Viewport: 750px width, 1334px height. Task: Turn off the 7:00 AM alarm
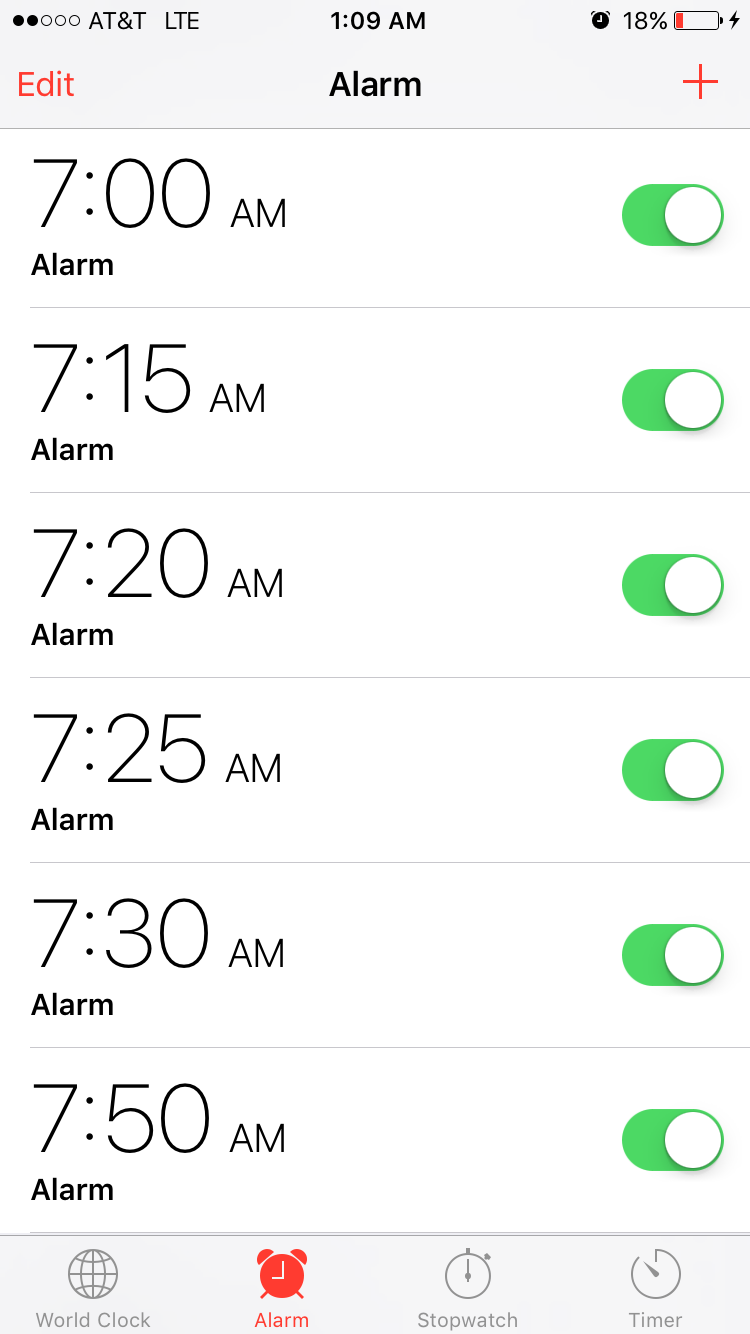click(x=673, y=215)
